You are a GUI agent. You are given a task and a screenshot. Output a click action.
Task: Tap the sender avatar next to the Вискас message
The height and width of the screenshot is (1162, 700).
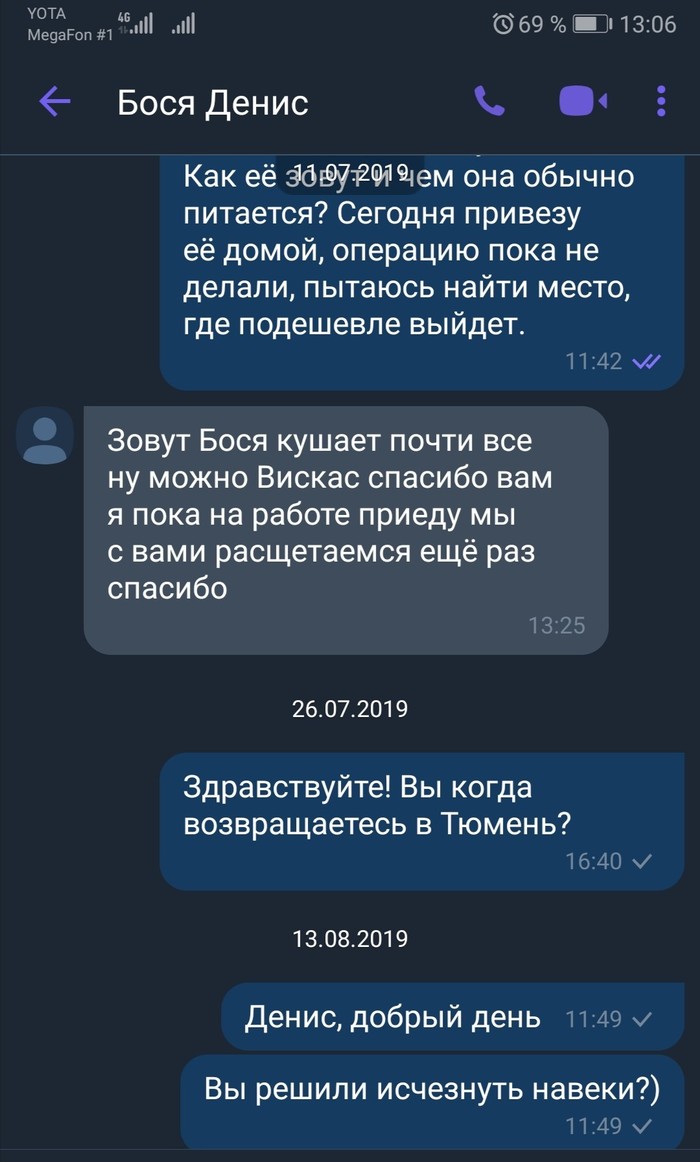click(x=45, y=436)
